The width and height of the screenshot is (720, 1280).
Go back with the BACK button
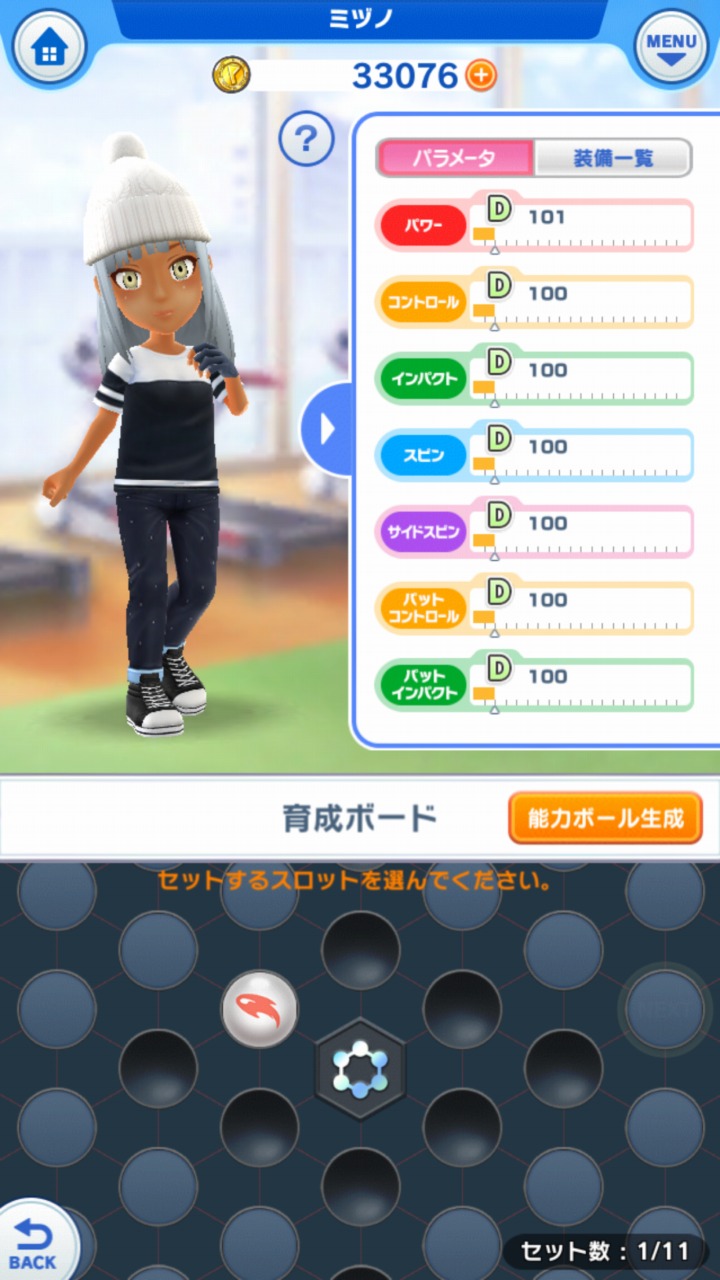click(34, 1243)
